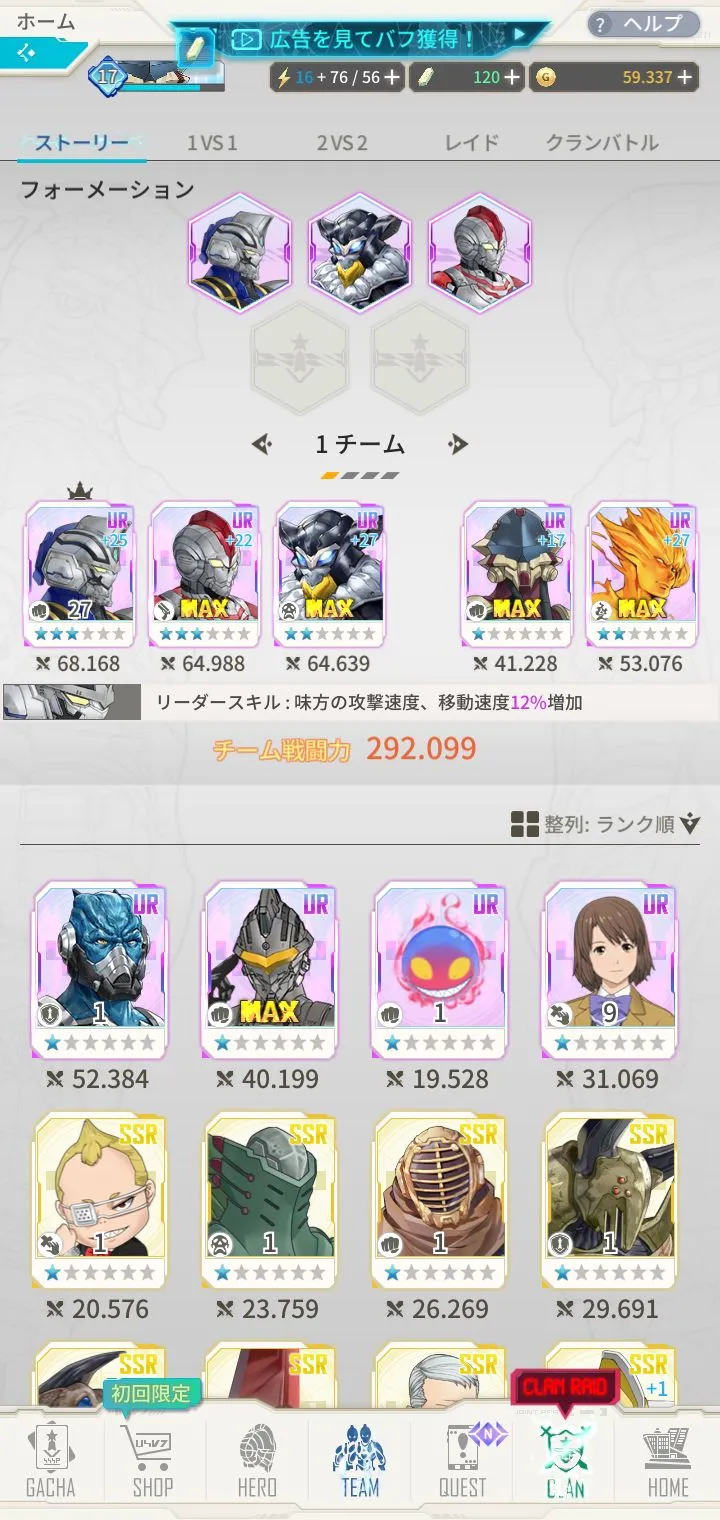This screenshot has width=720, height=1520.
Task: Open the QUEST section
Action: [x=462, y=1462]
